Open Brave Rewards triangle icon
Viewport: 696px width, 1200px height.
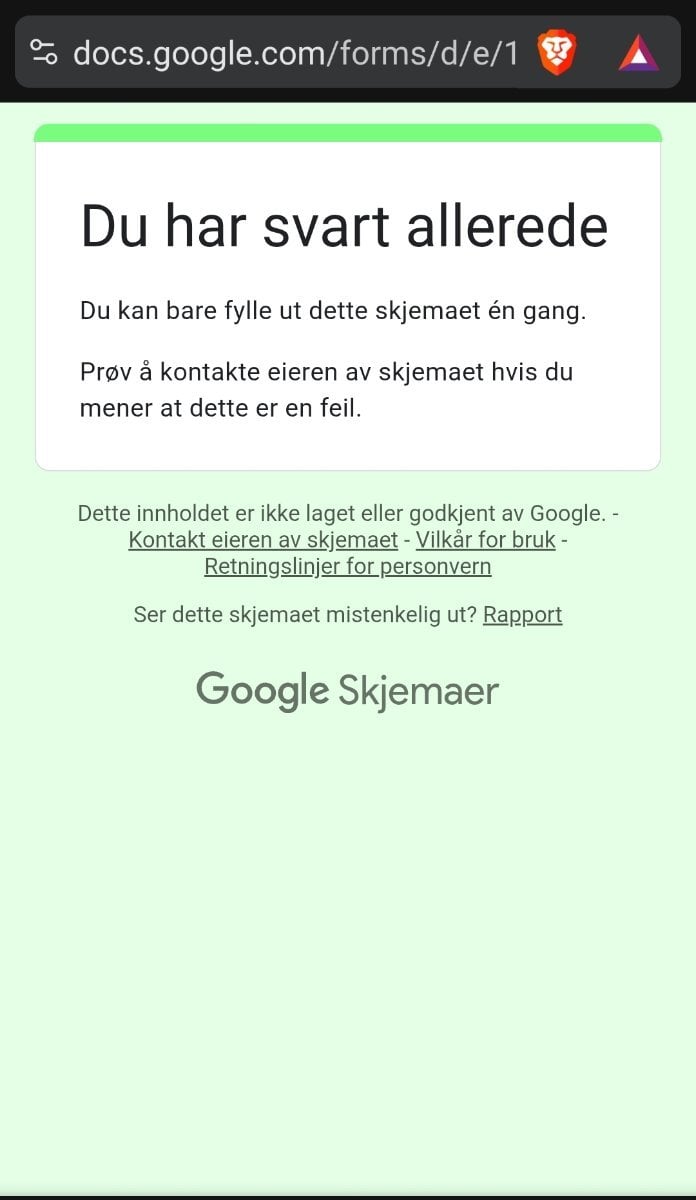638,52
